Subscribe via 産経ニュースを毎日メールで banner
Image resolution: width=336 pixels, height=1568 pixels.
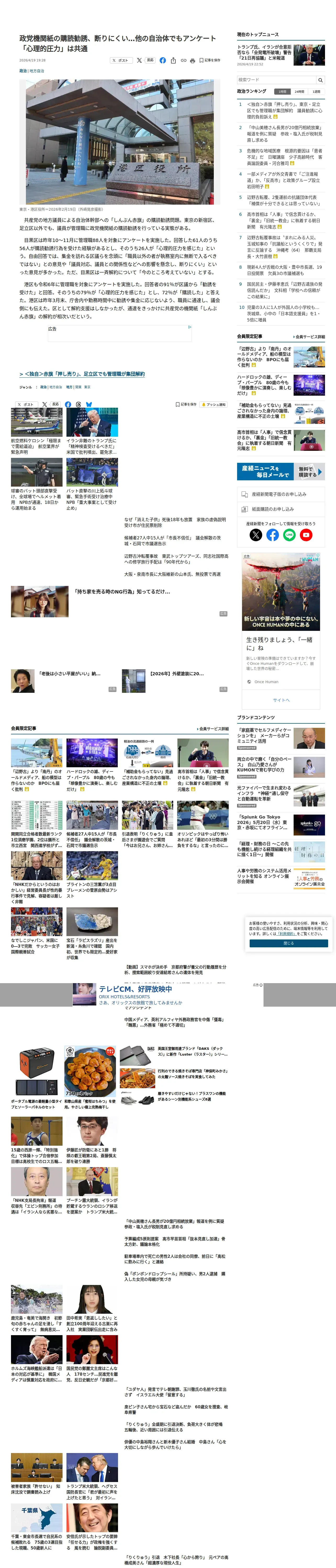[281, 472]
